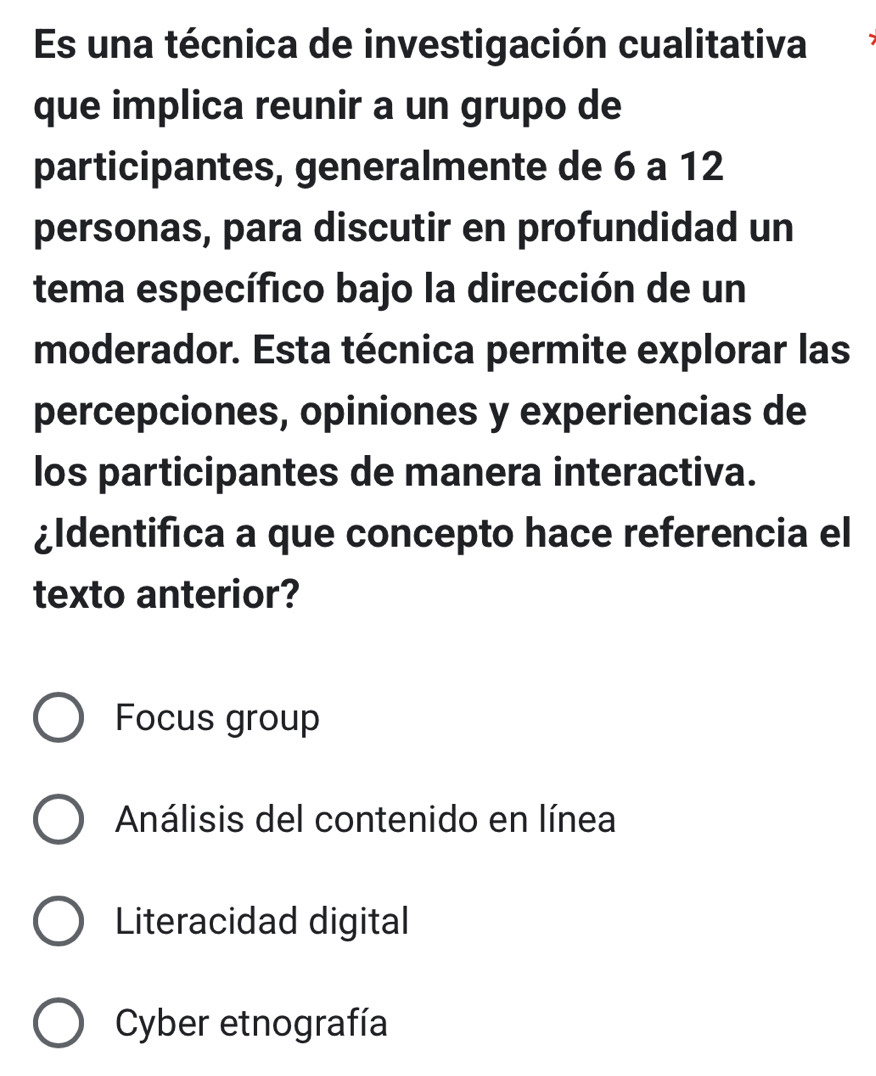This screenshot has height=1076, width=876.
Task: Mark Literacidad digital as the answer
Action: (x=59, y=922)
